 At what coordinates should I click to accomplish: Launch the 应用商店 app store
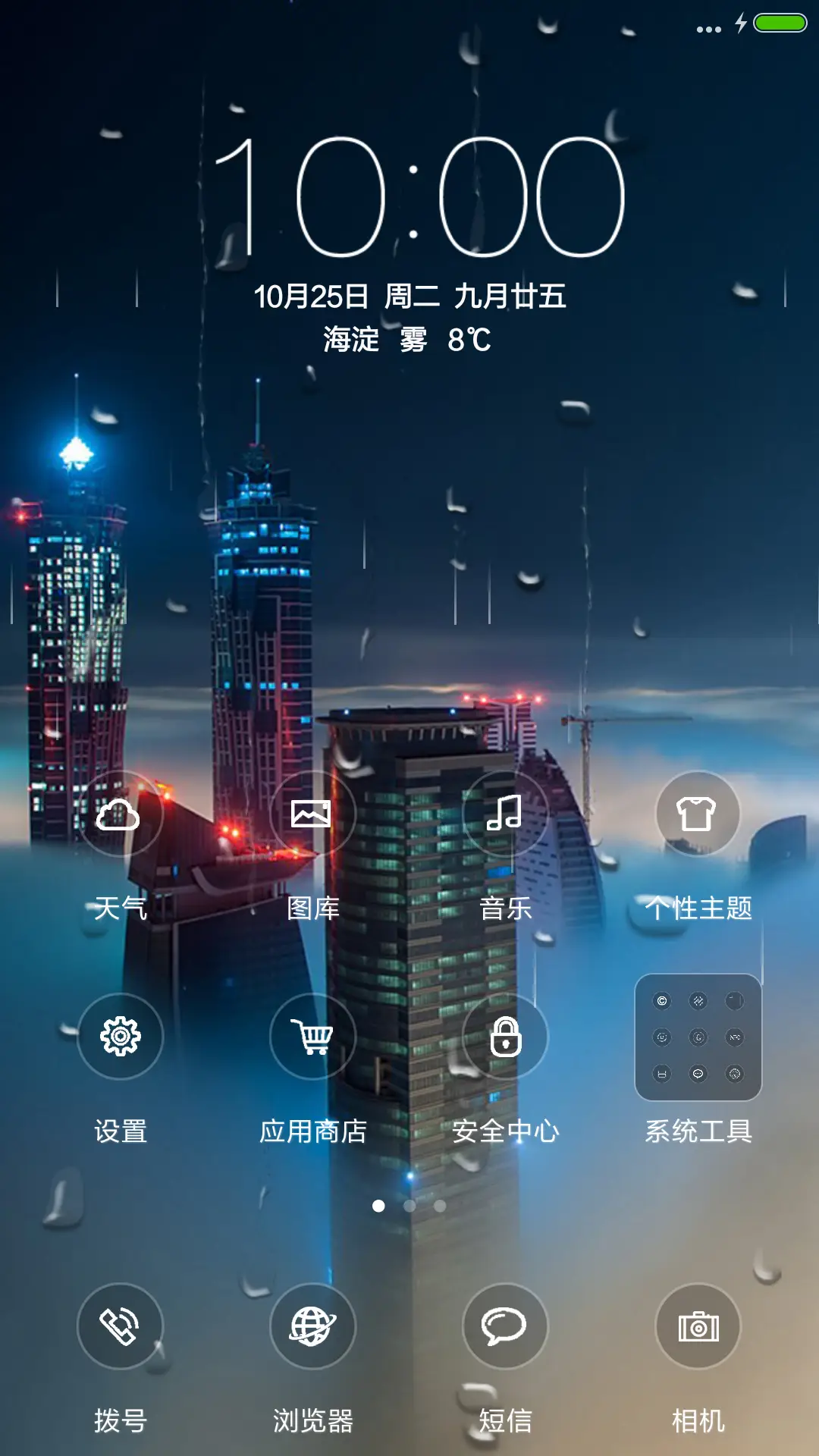(313, 1037)
